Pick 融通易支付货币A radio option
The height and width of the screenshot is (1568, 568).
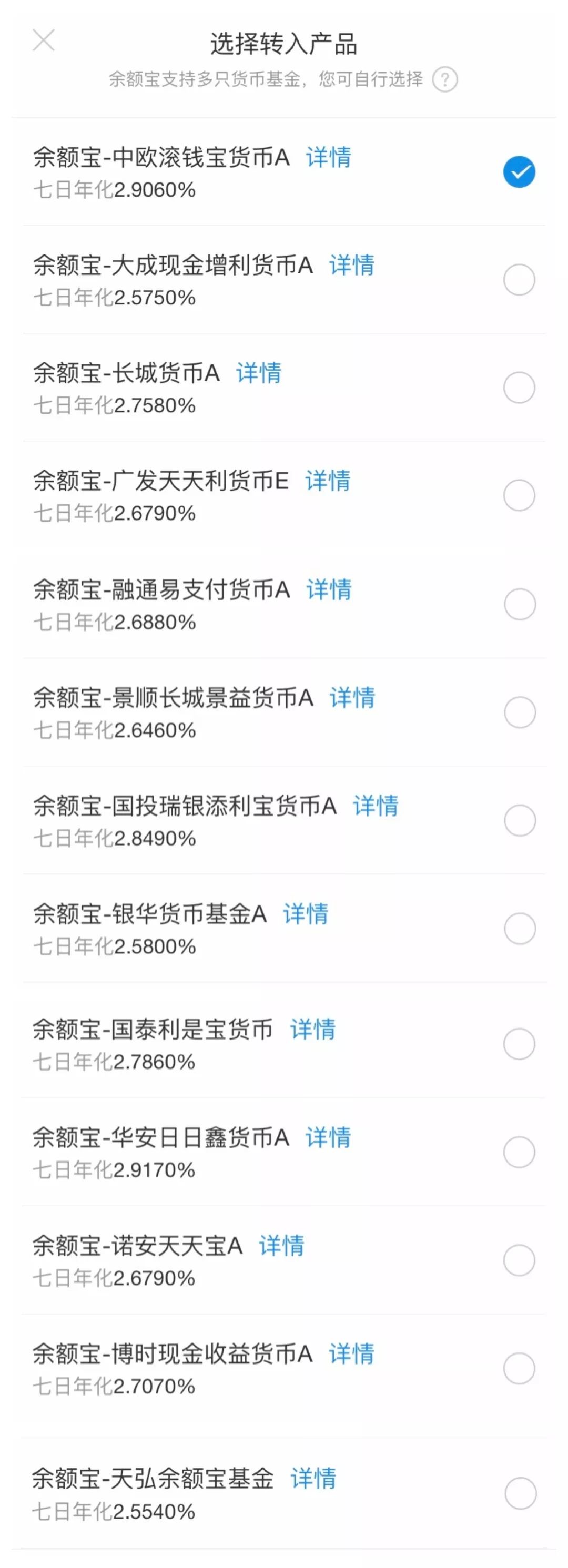point(519,605)
